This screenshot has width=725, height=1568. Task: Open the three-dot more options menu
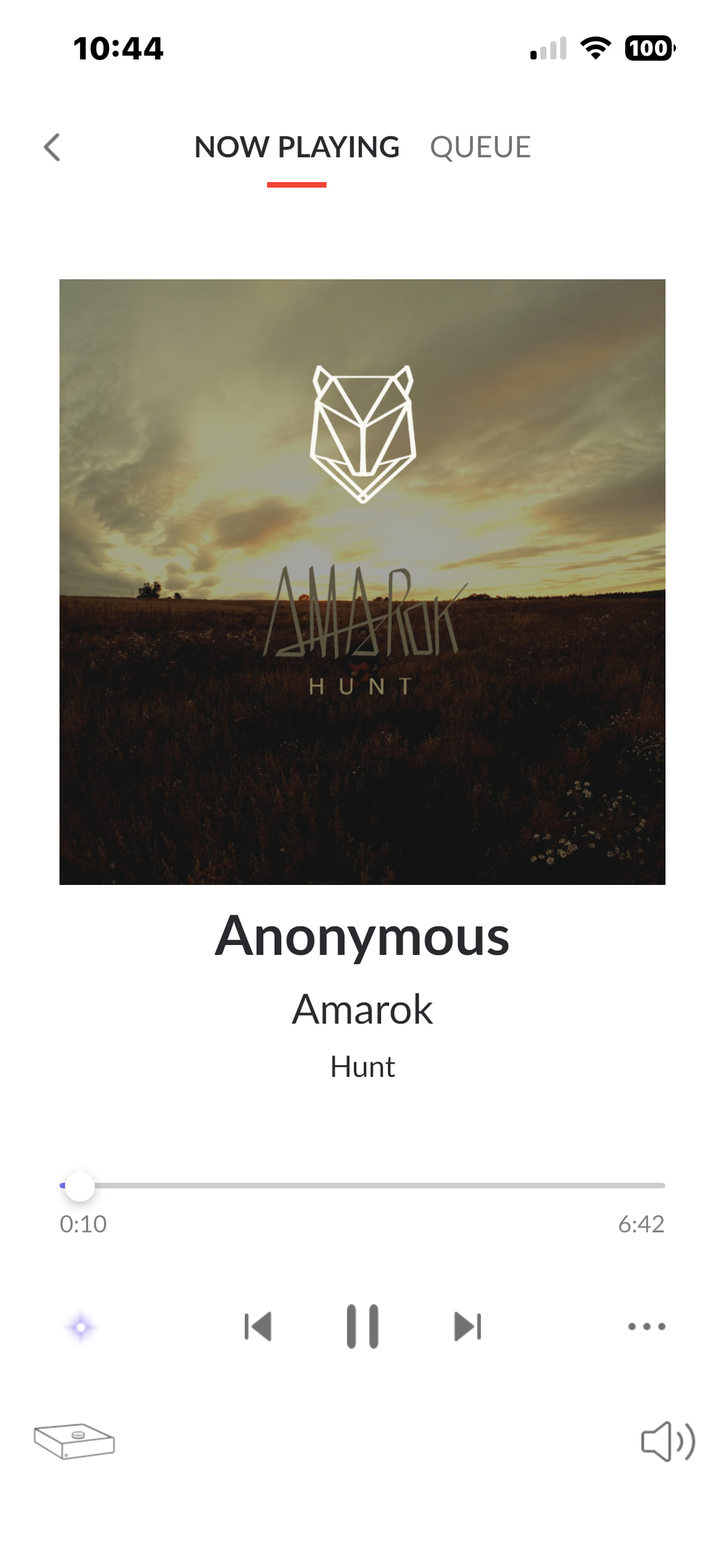point(646,1326)
